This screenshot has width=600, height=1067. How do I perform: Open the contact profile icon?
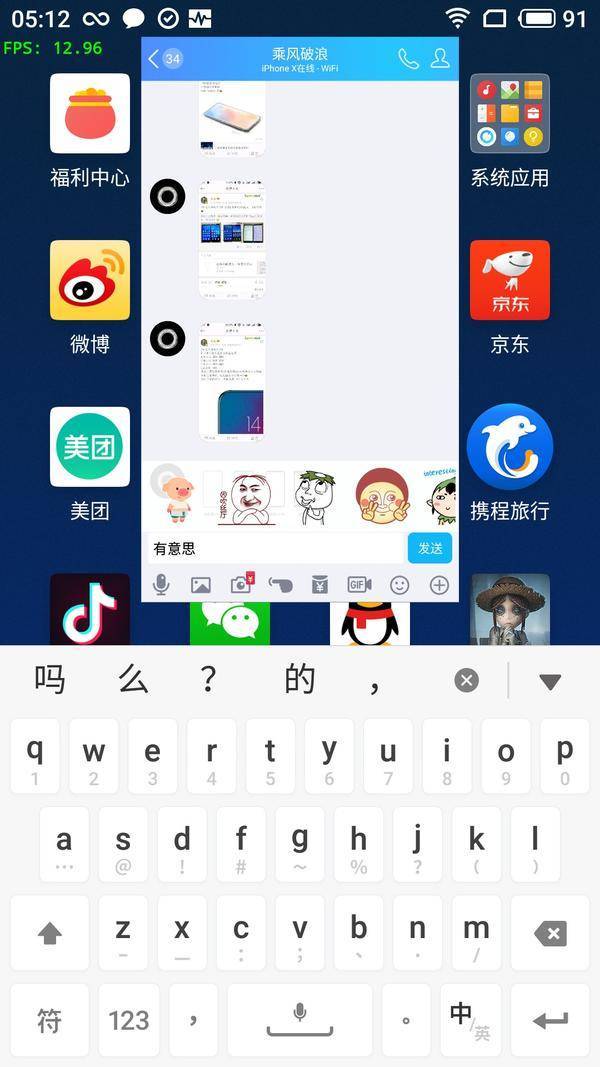(x=440, y=59)
